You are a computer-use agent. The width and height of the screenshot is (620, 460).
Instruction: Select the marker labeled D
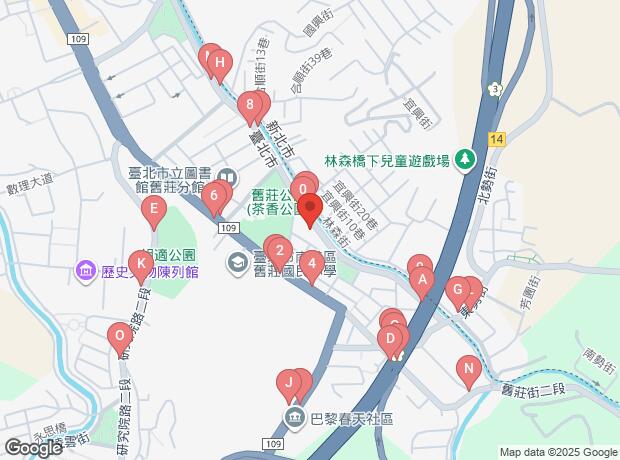click(x=389, y=339)
